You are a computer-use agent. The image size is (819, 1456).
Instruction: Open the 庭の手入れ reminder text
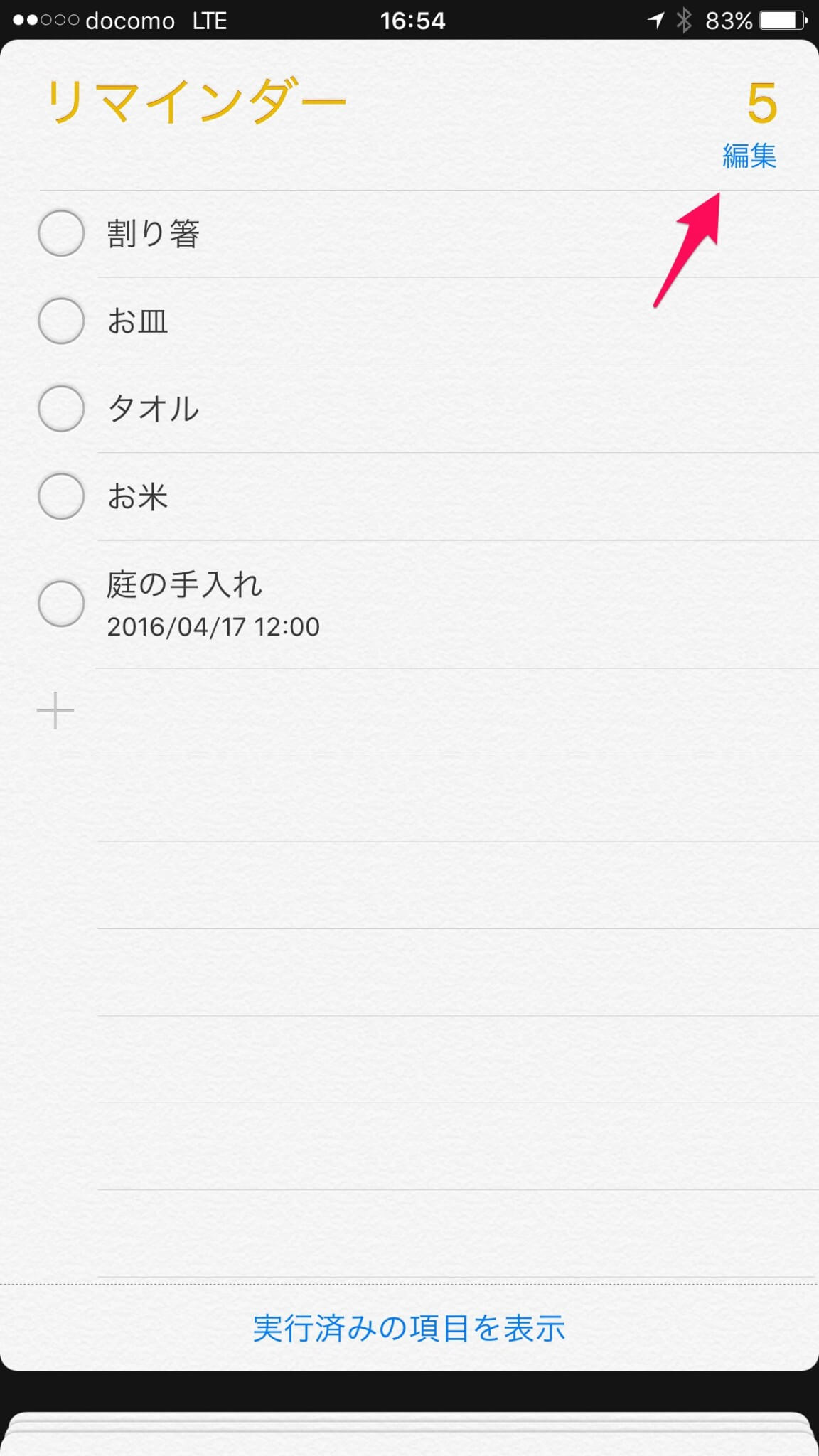pos(184,585)
